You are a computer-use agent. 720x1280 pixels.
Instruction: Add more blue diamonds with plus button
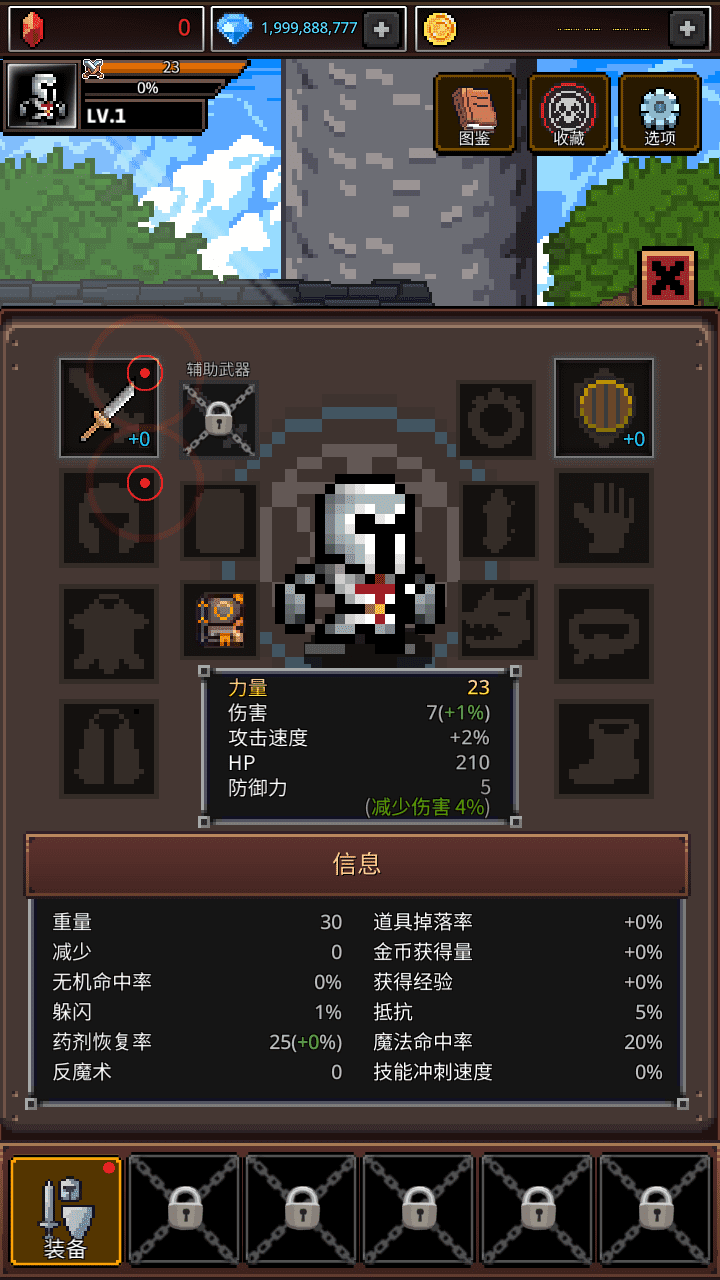(381, 29)
